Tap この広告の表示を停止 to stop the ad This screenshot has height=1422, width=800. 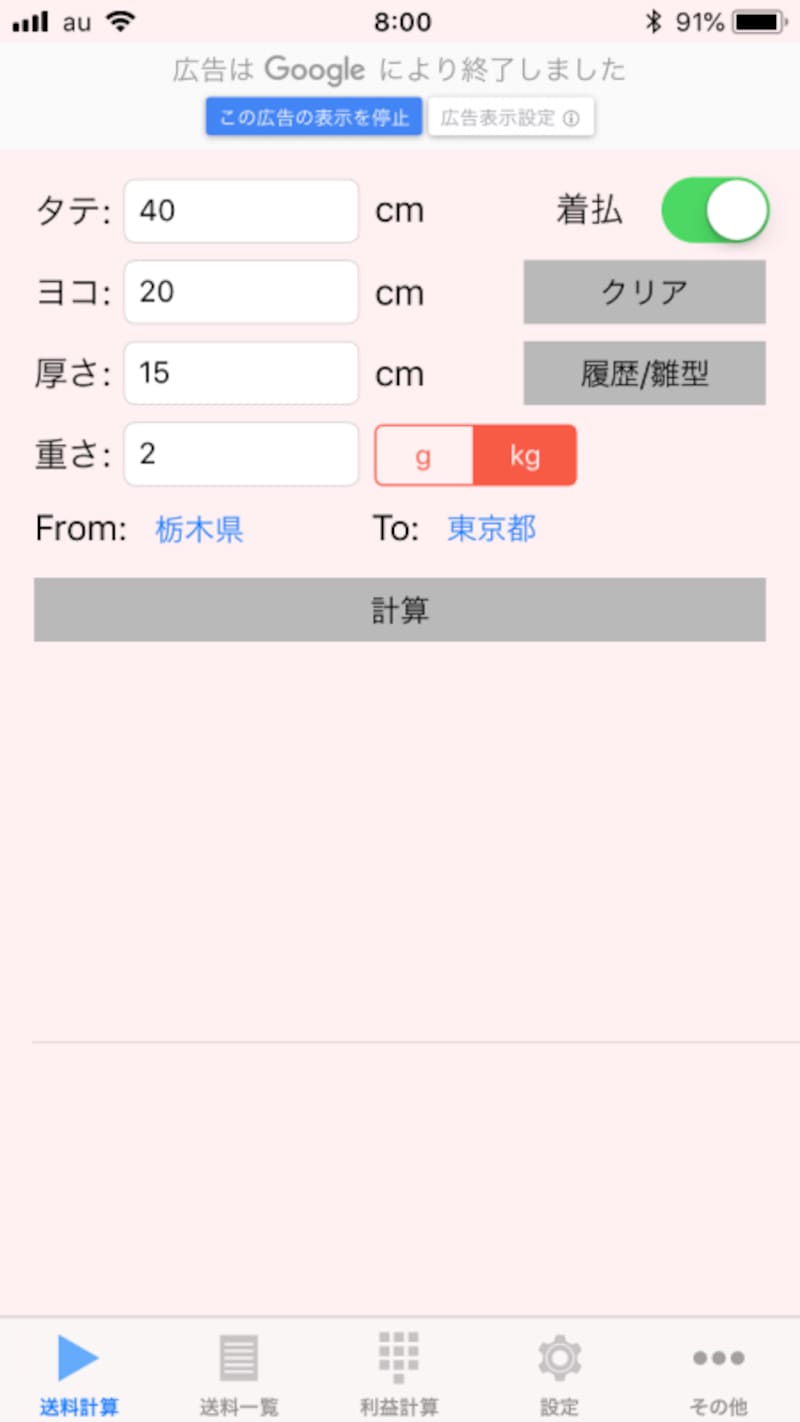tap(313, 116)
